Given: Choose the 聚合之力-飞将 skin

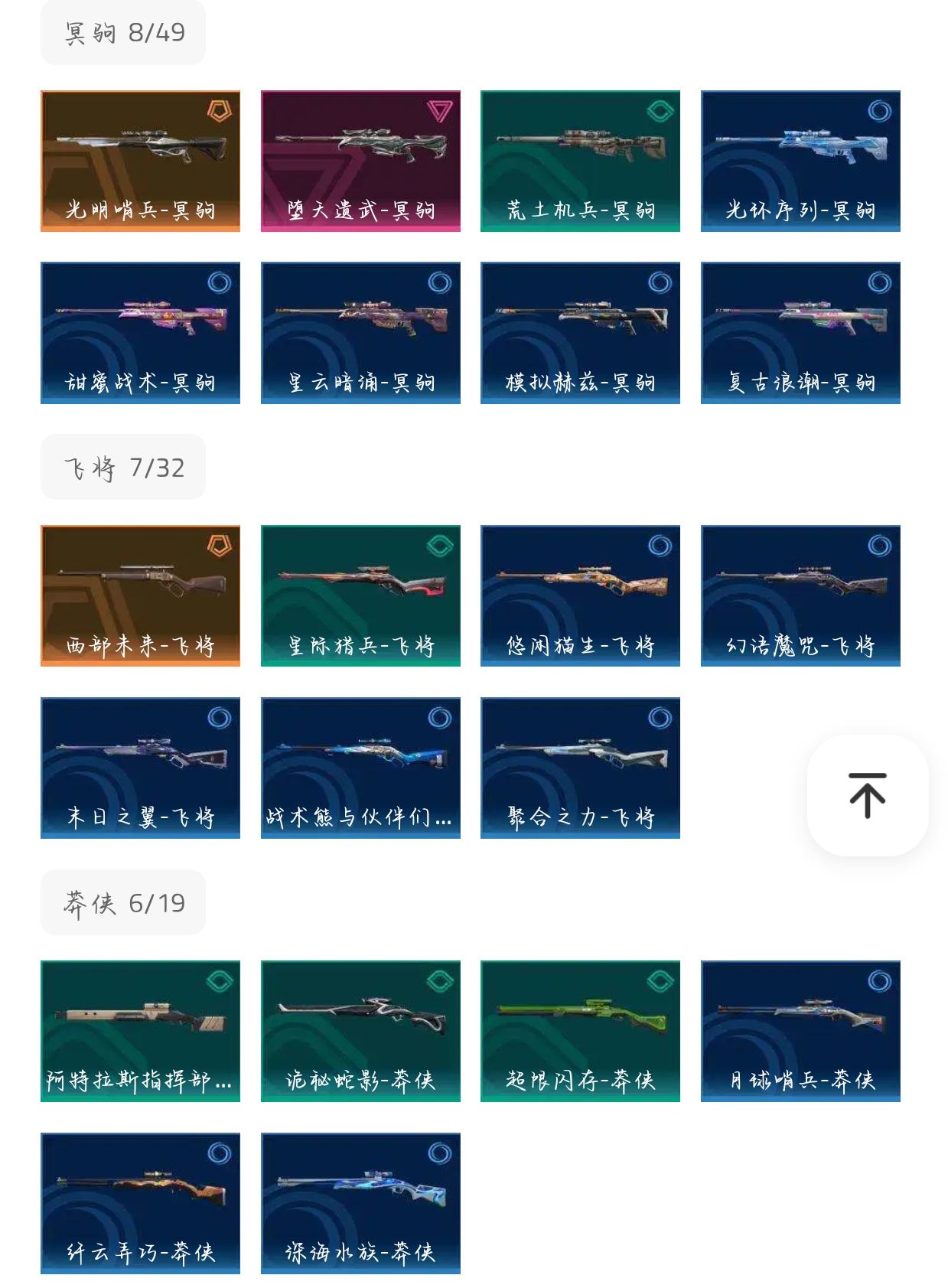Looking at the screenshot, I should point(580,768).
